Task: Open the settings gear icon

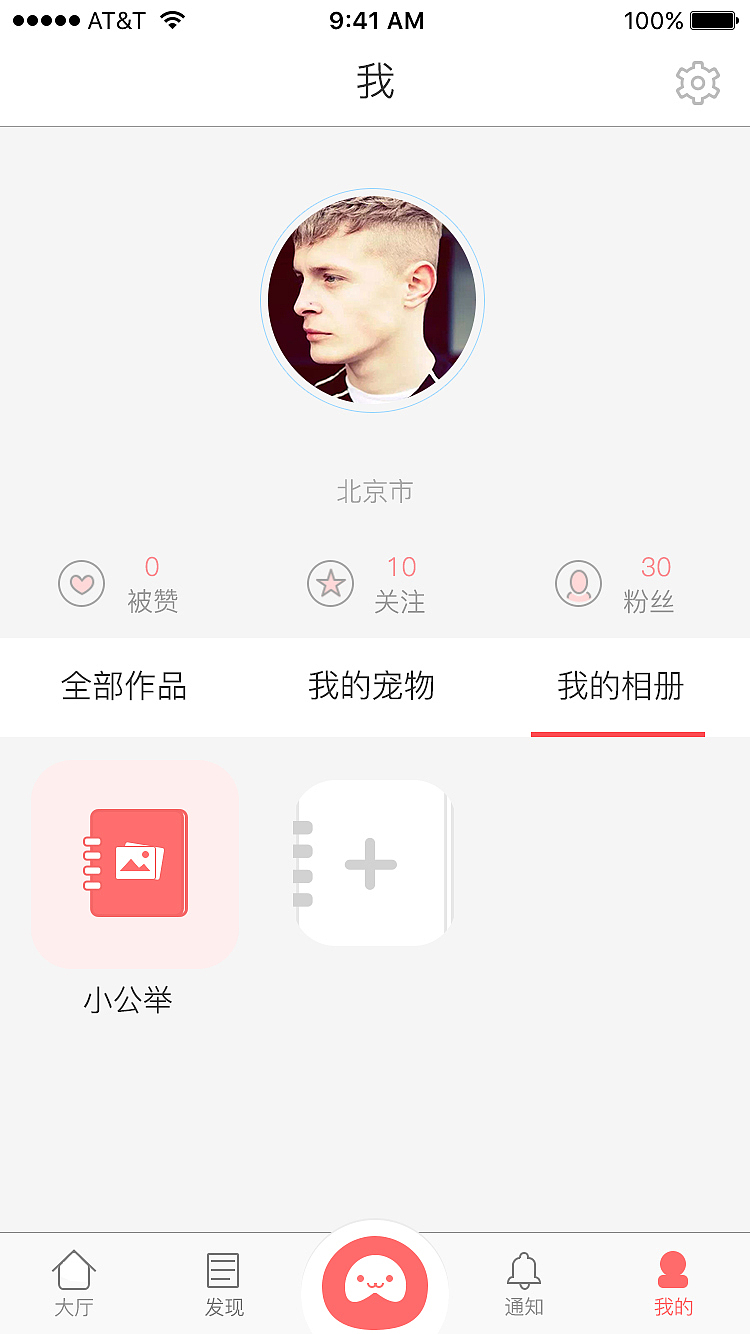Action: pos(697,82)
